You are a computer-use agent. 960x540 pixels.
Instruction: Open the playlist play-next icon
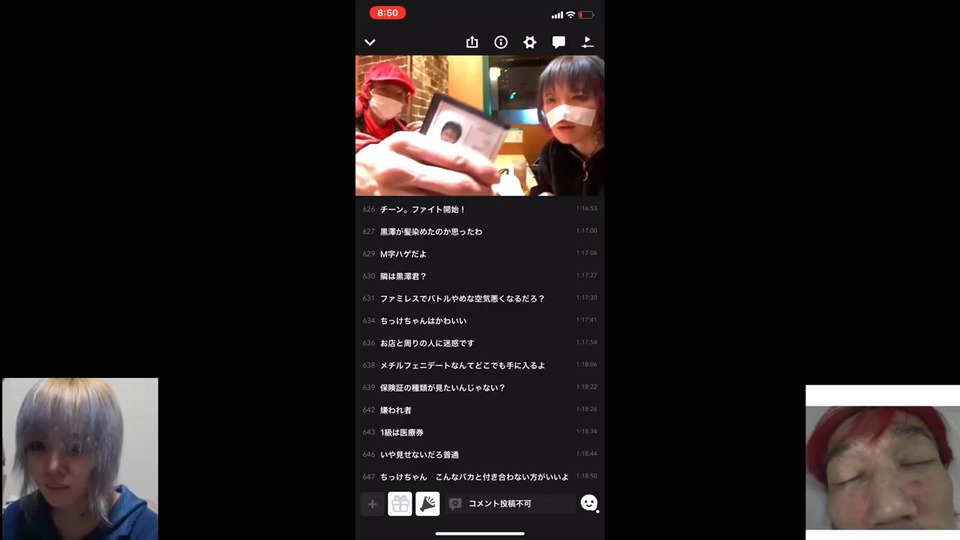[x=588, y=42]
